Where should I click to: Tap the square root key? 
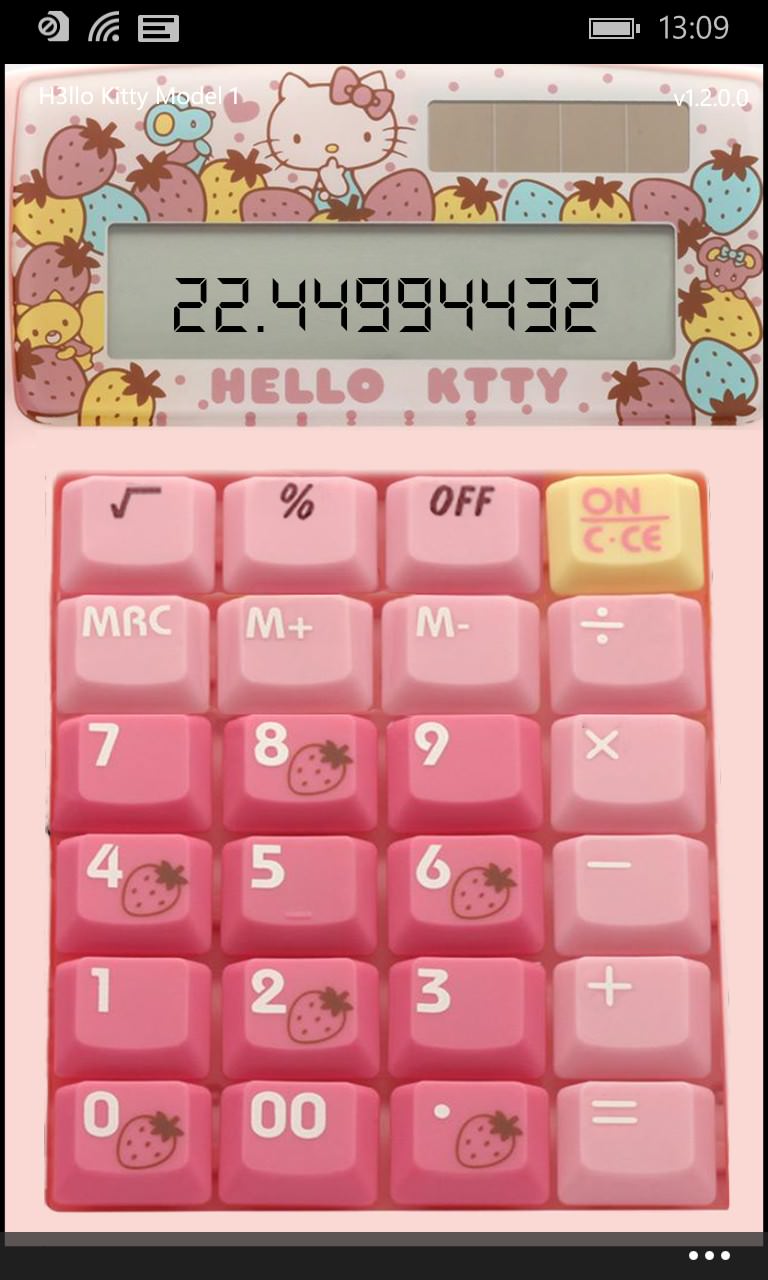(x=137, y=535)
